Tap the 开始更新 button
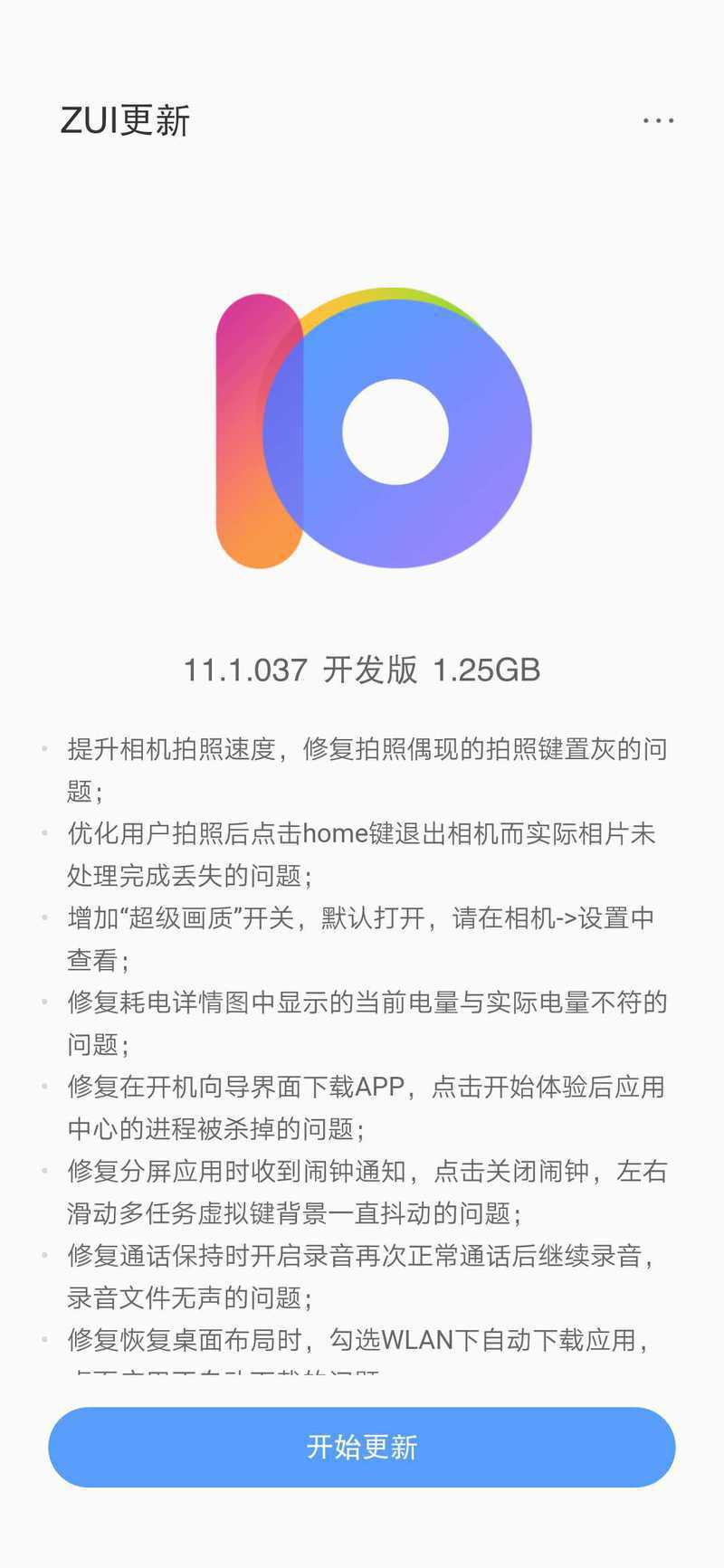 [x=362, y=1447]
